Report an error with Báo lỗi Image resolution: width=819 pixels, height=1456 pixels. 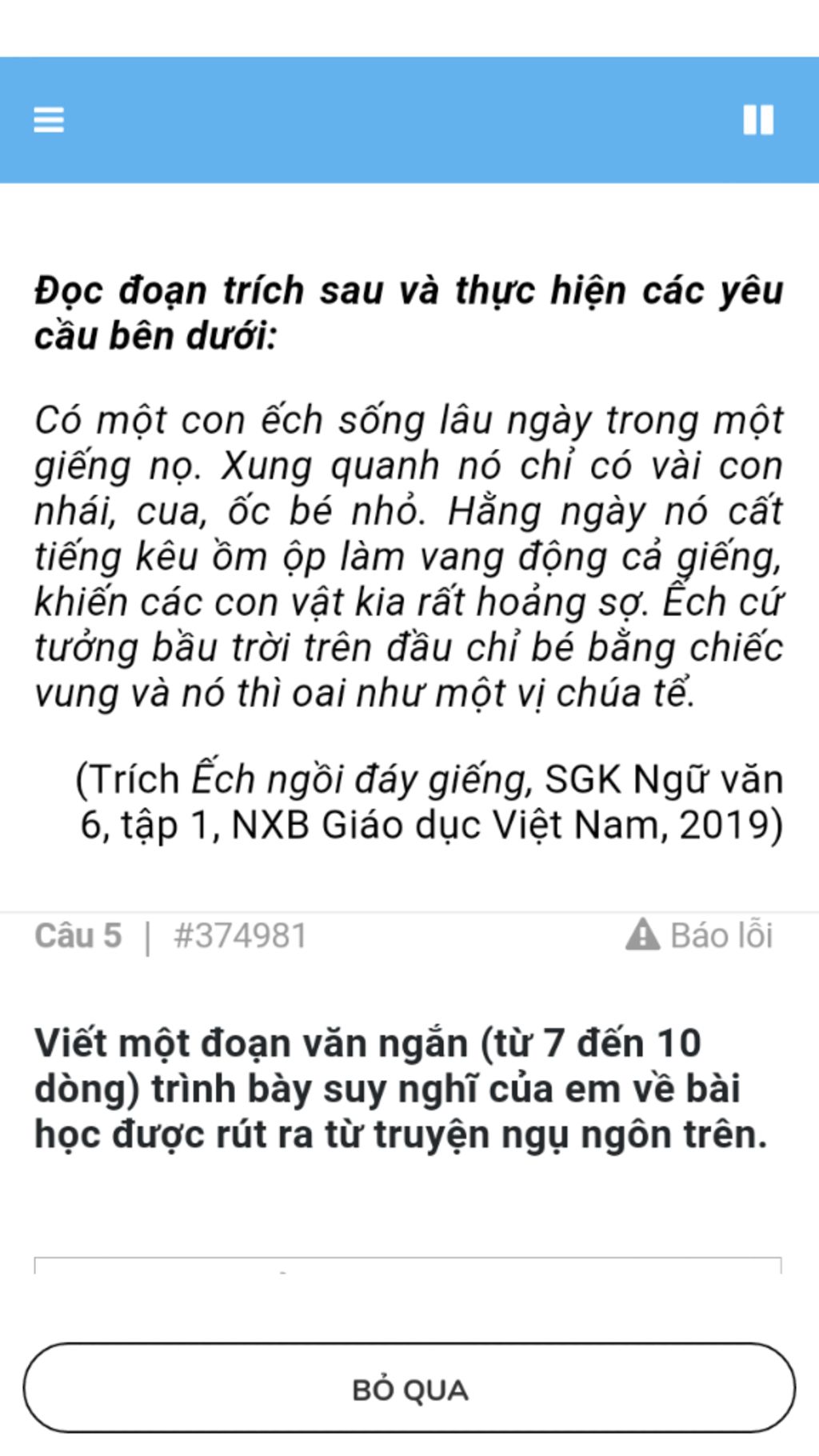tap(700, 935)
